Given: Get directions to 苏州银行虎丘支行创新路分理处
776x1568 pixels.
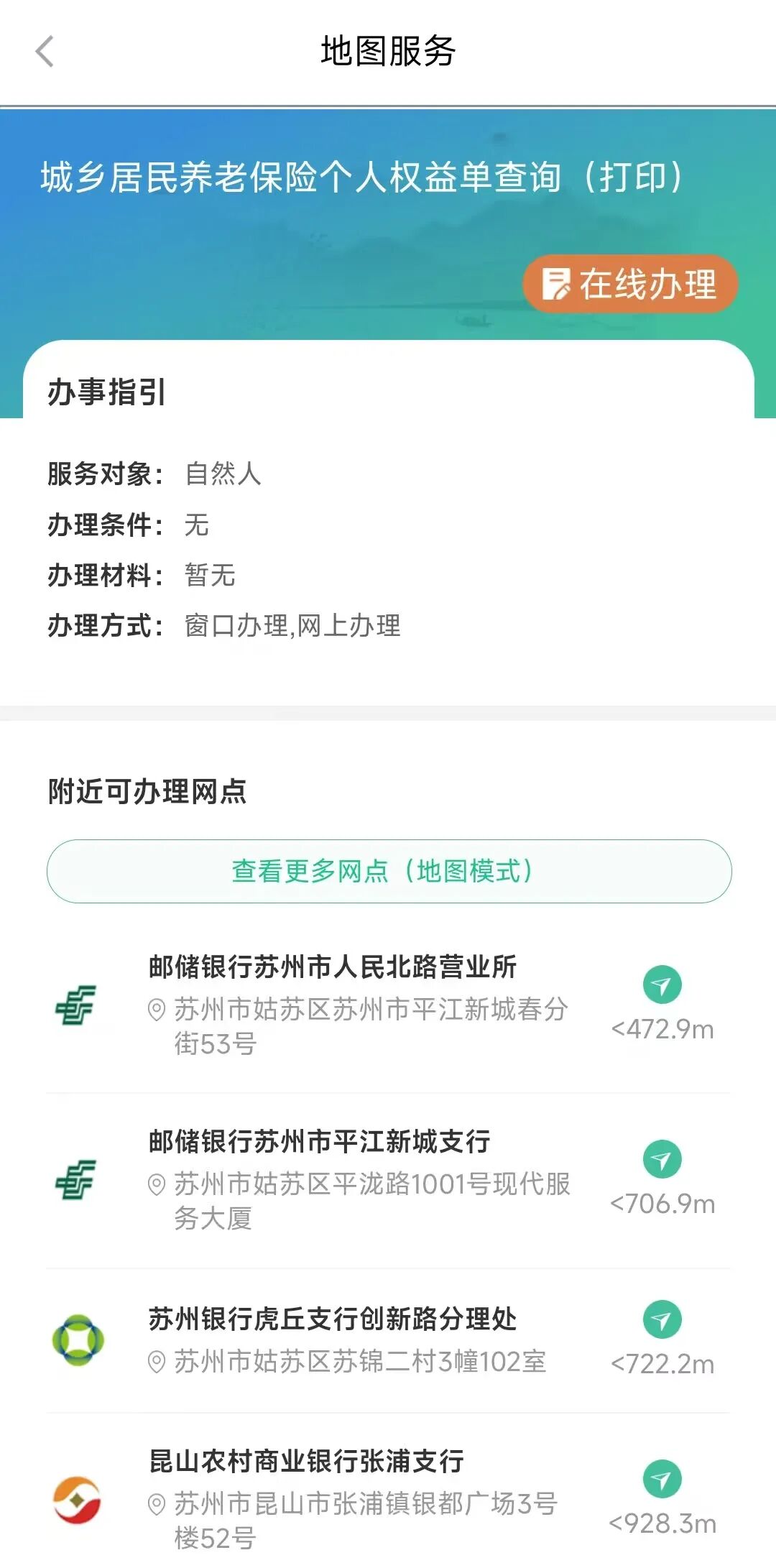Looking at the screenshot, I should [662, 1320].
